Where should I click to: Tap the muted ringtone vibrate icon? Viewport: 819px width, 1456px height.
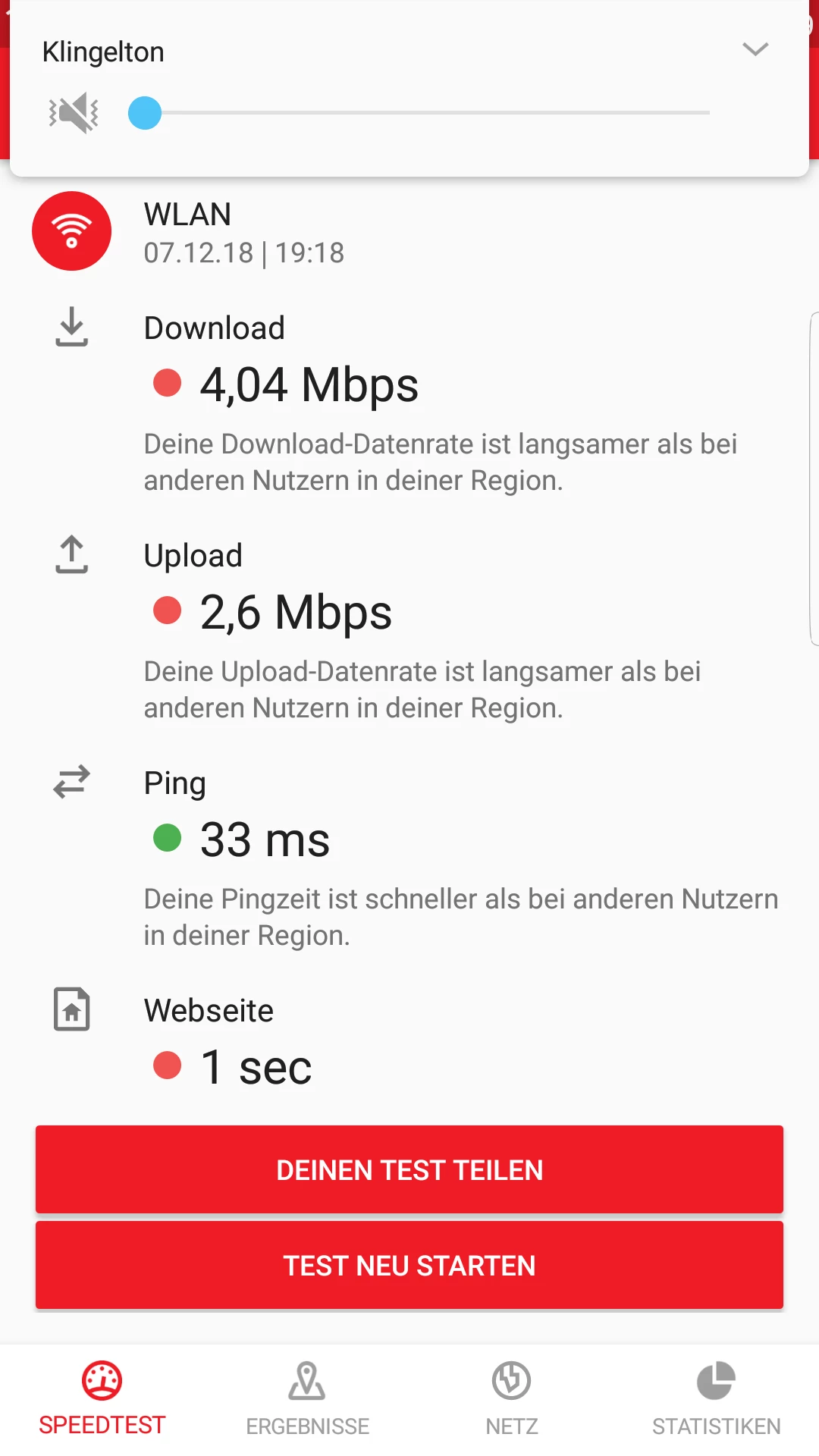pos(74,113)
